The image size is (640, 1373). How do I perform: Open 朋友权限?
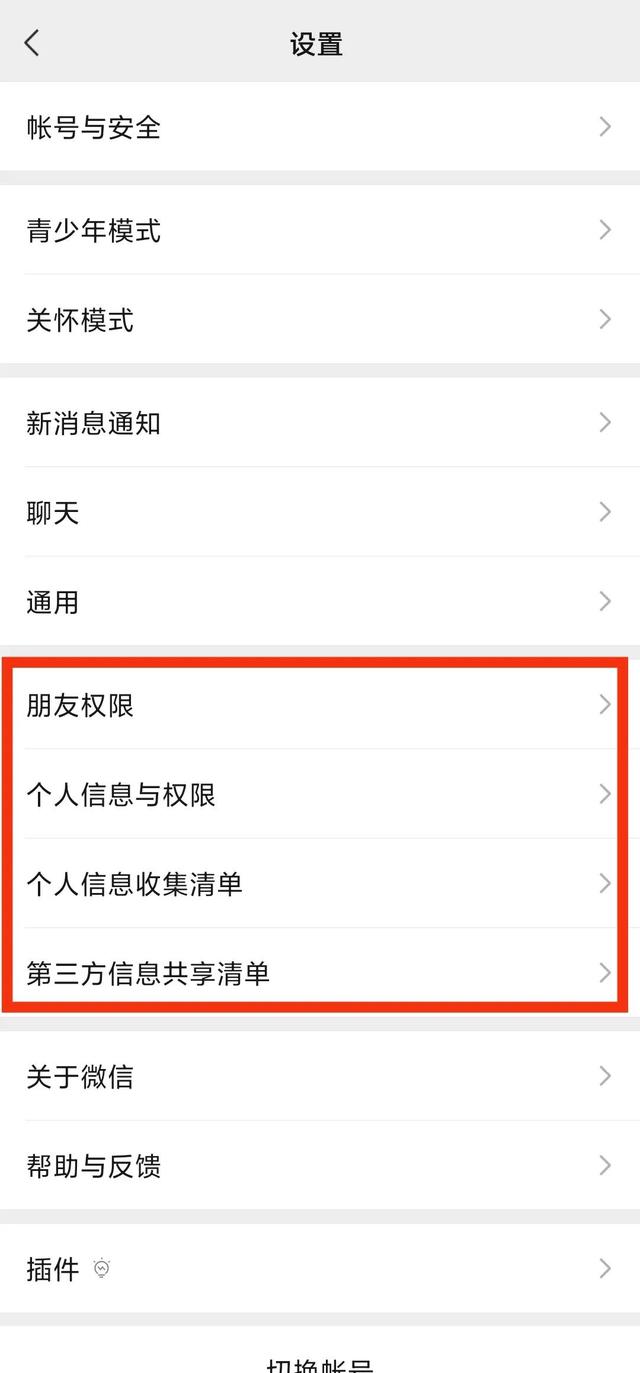coord(320,706)
